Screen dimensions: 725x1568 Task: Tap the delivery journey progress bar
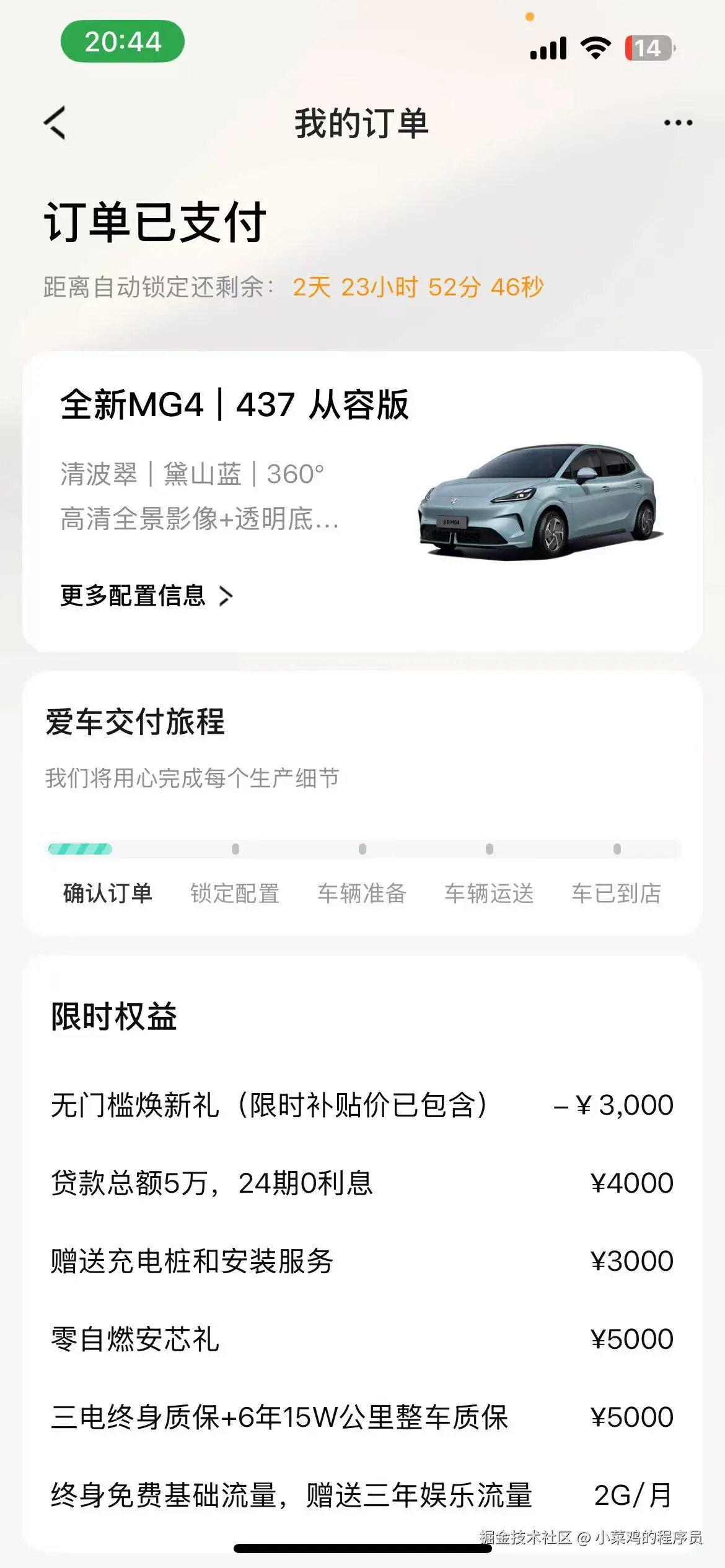tap(362, 850)
